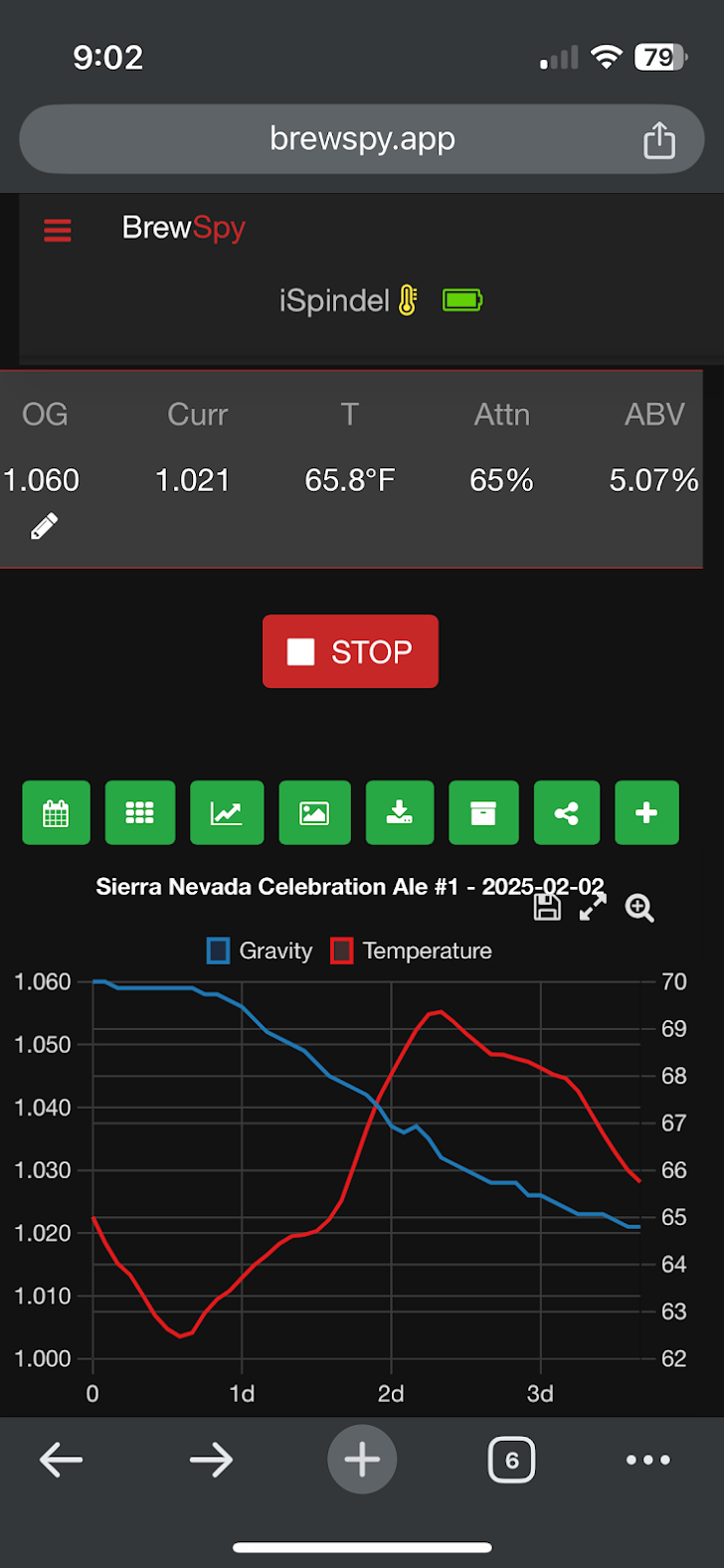Expand chart to fullscreen
The width and height of the screenshot is (724, 1568).
click(x=593, y=907)
